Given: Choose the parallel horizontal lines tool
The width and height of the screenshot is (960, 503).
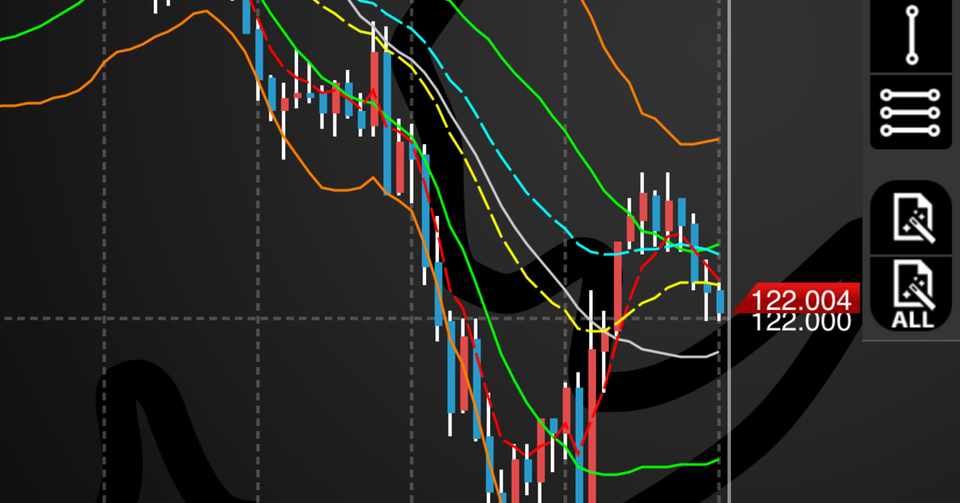Looking at the screenshot, I should point(911,112).
